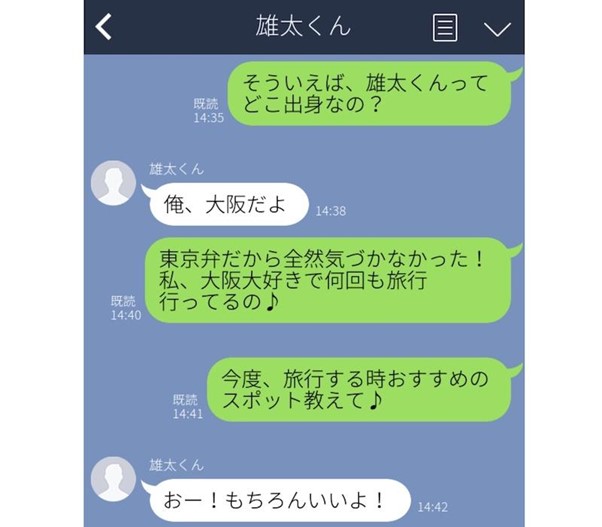The height and width of the screenshot is (527, 602).
Task: Open 雄太くん's avatar beside 俺、大阪だよ
Action: pos(113,183)
